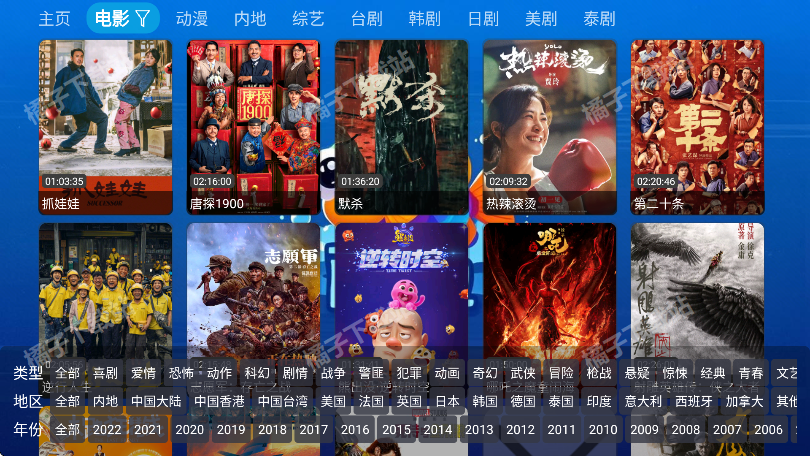Filter by type 动画

pyautogui.click(x=447, y=373)
